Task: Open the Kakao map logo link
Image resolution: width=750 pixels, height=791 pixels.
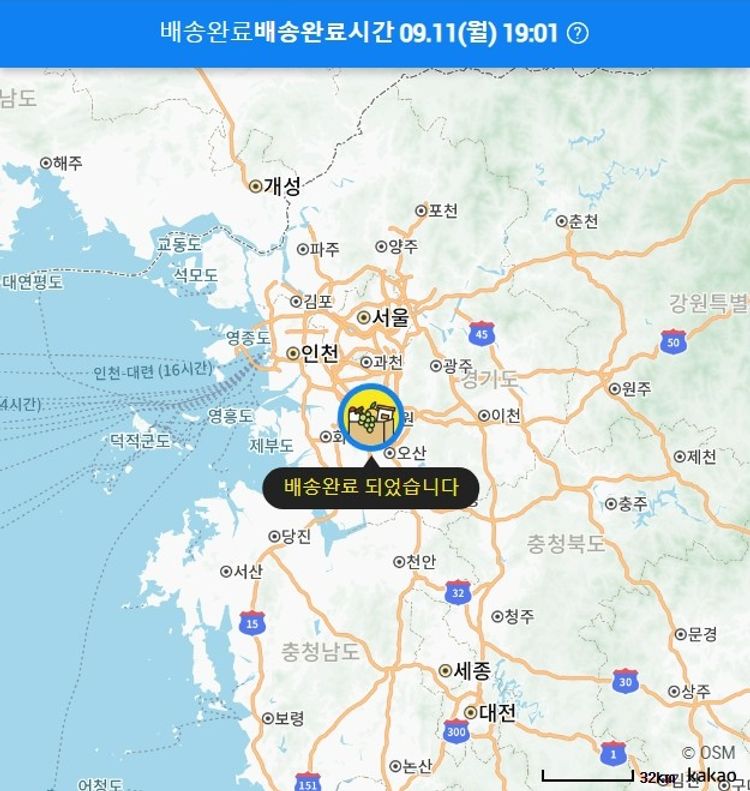Action: pos(713,776)
